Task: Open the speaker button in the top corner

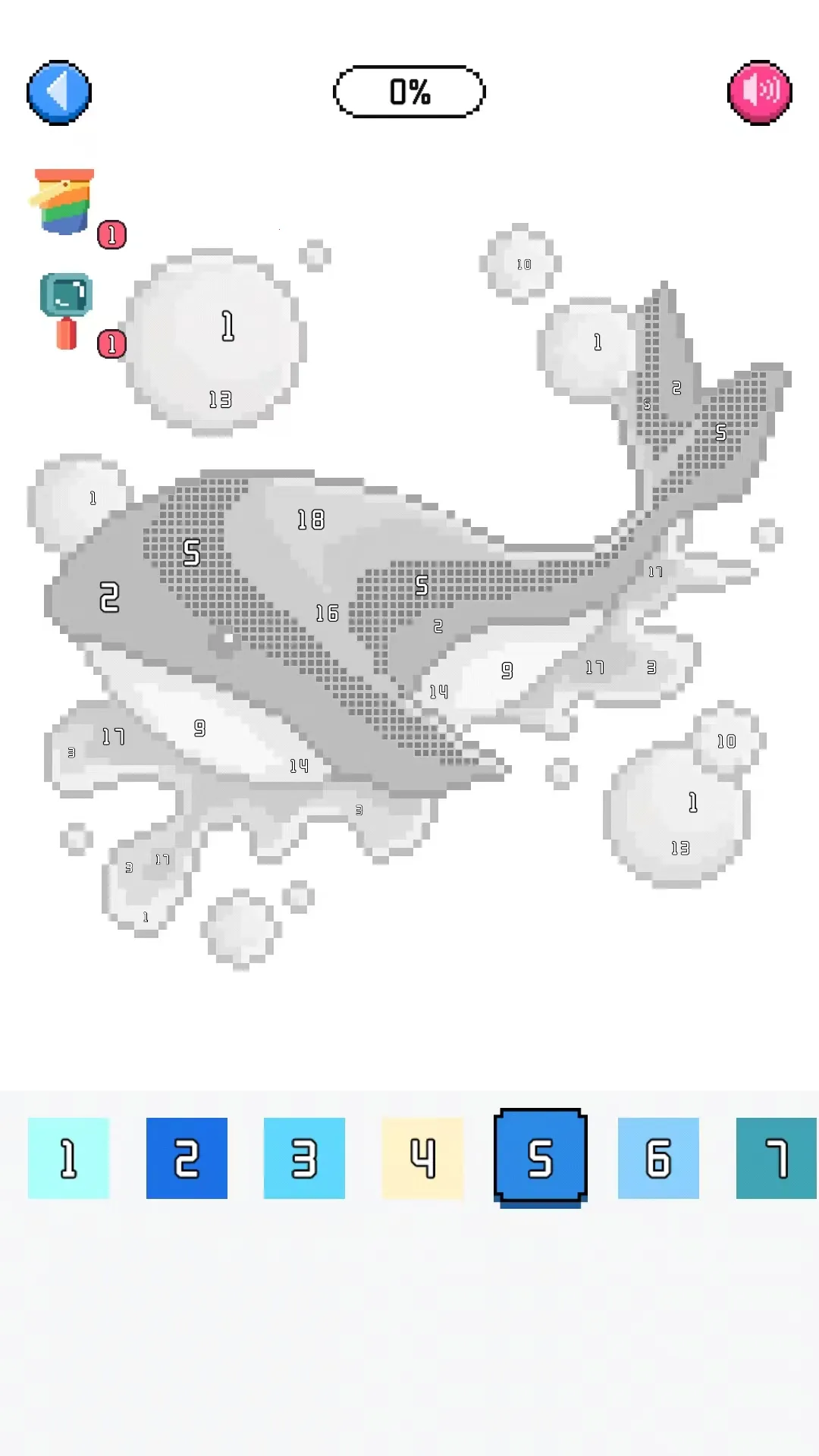Action: pyautogui.click(x=761, y=91)
